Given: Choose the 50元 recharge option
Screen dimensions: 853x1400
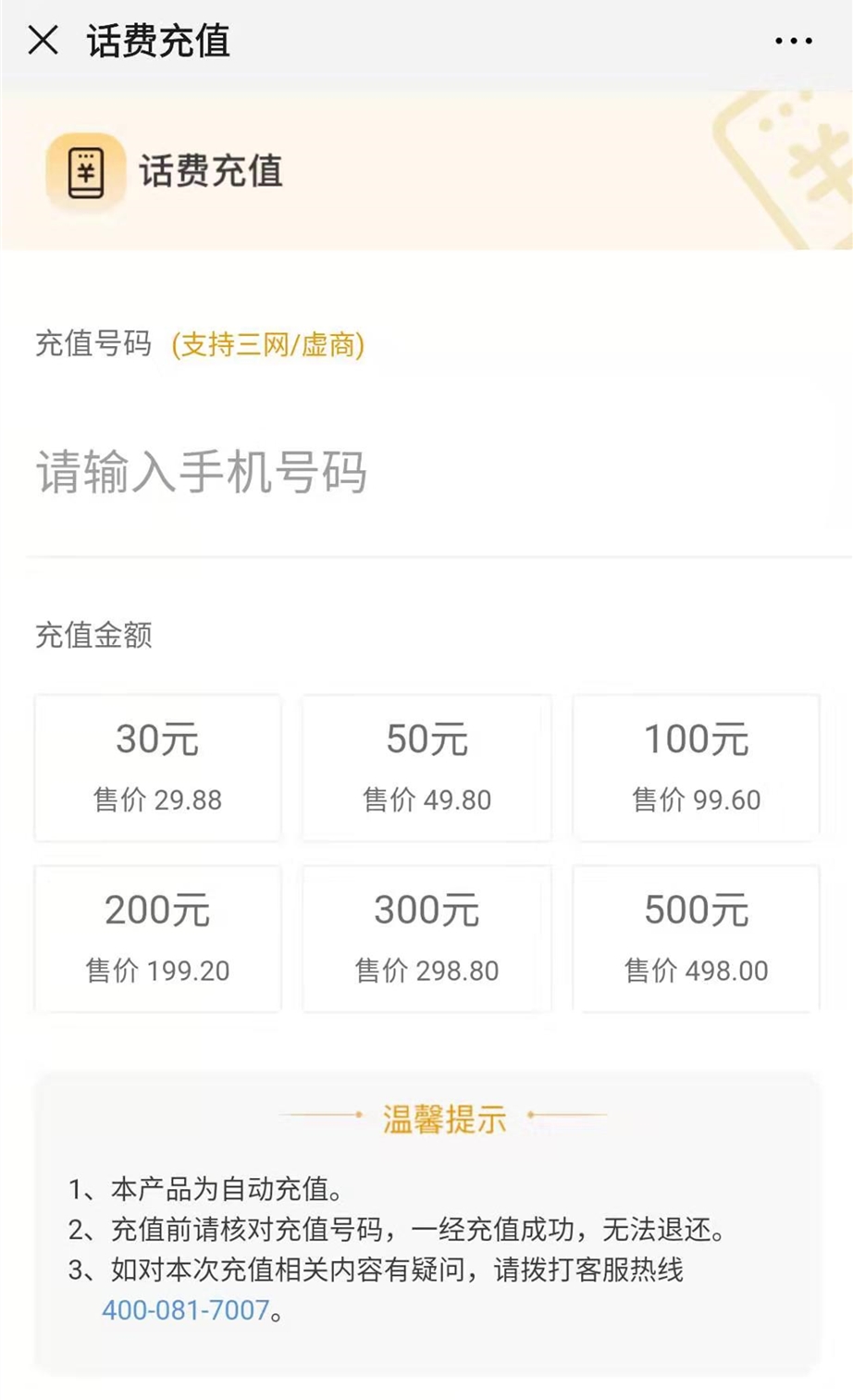Looking at the screenshot, I should tap(426, 767).
